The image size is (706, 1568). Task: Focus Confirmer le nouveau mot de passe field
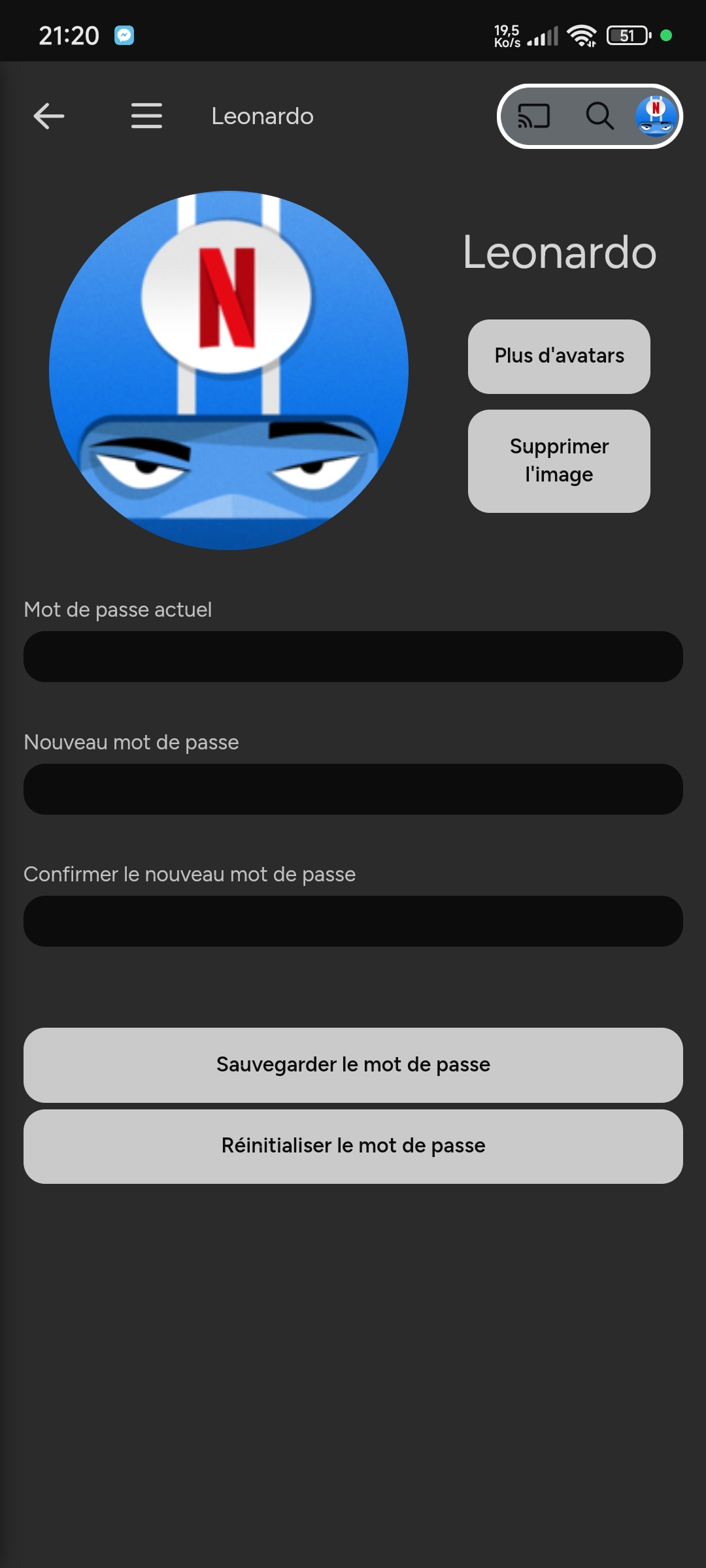click(x=353, y=921)
